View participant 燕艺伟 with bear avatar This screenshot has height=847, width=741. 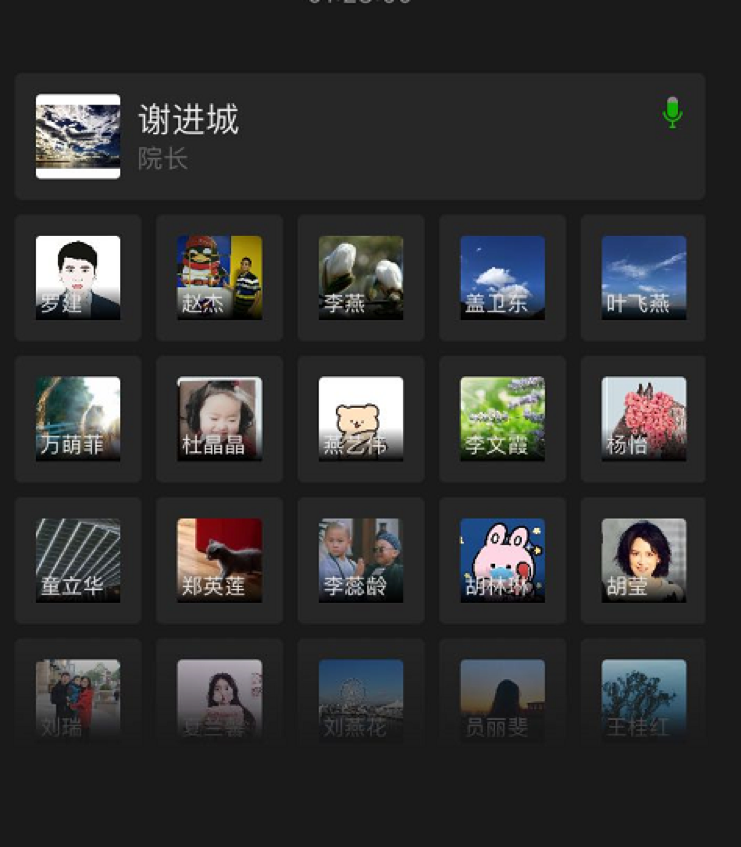click(361, 419)
